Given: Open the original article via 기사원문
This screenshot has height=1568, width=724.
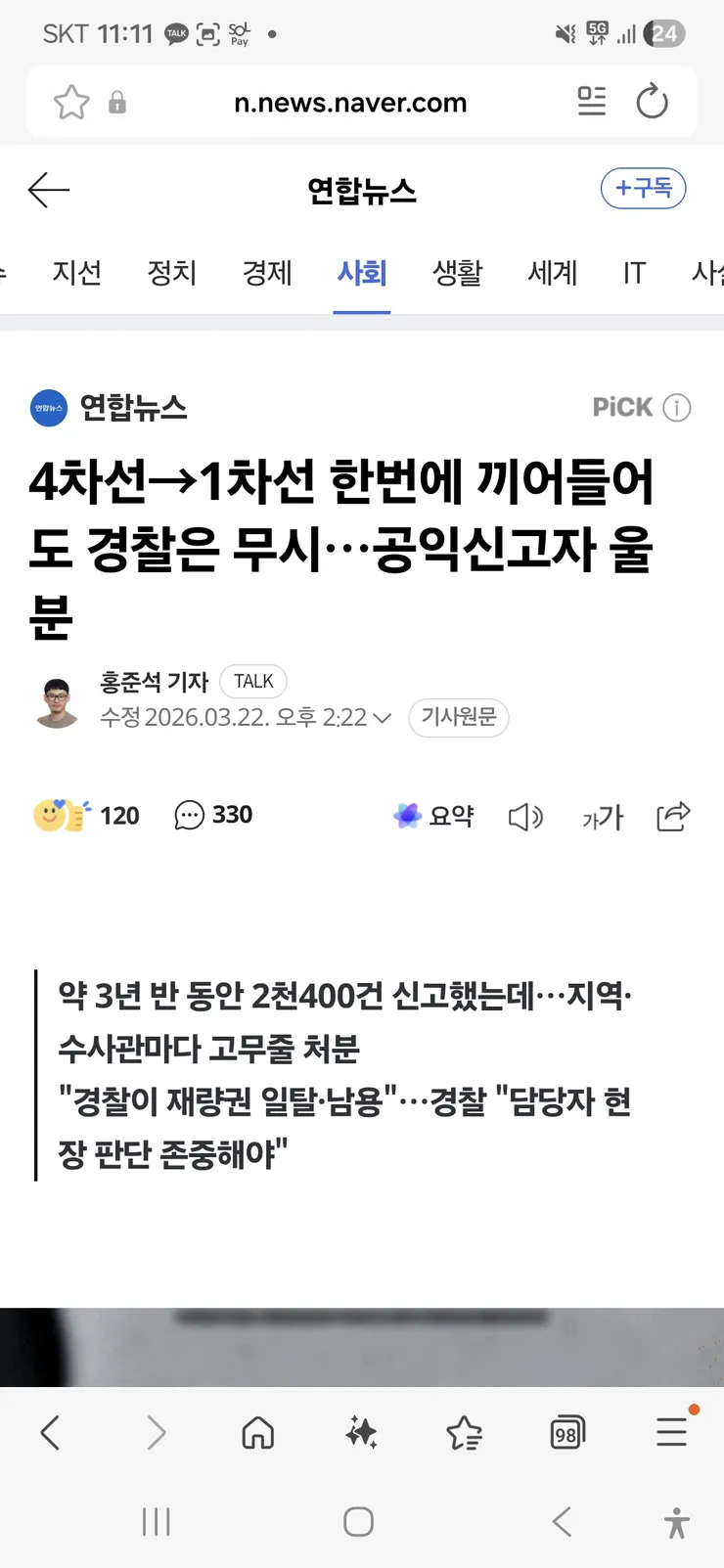Looking at the screenshot, I should point(459,717).
